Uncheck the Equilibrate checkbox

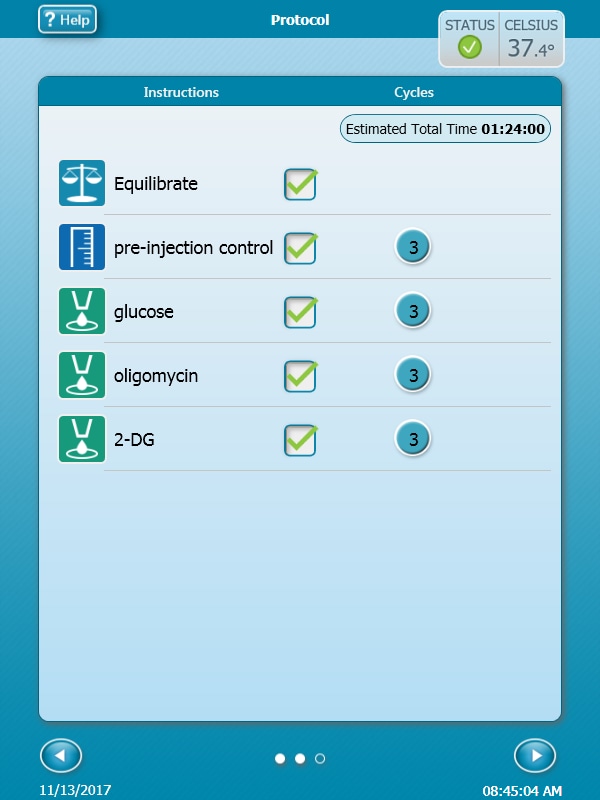300,184
